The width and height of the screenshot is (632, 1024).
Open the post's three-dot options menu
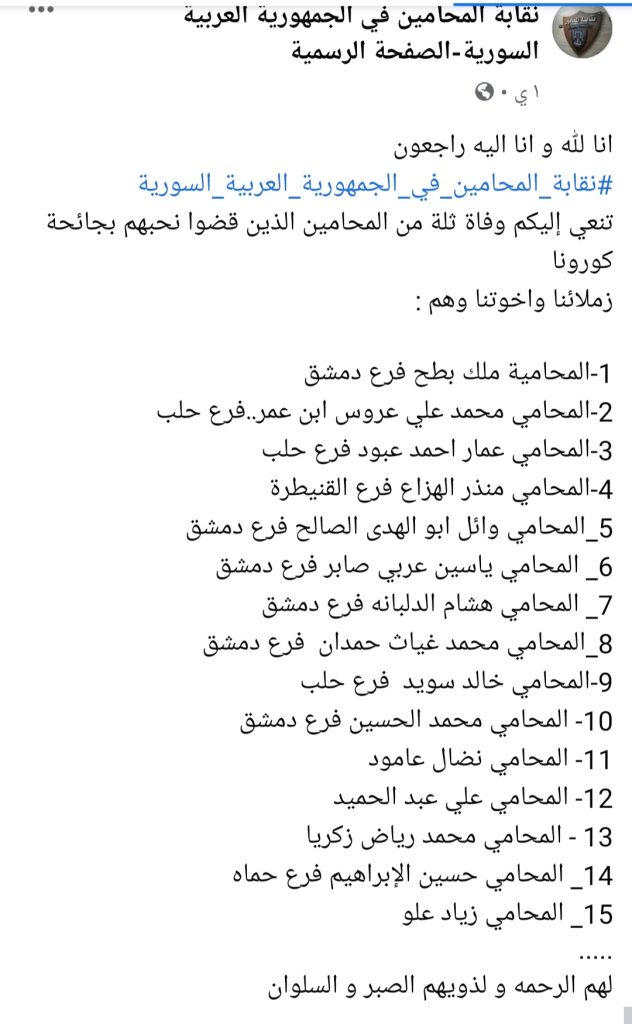coord(42,10)
